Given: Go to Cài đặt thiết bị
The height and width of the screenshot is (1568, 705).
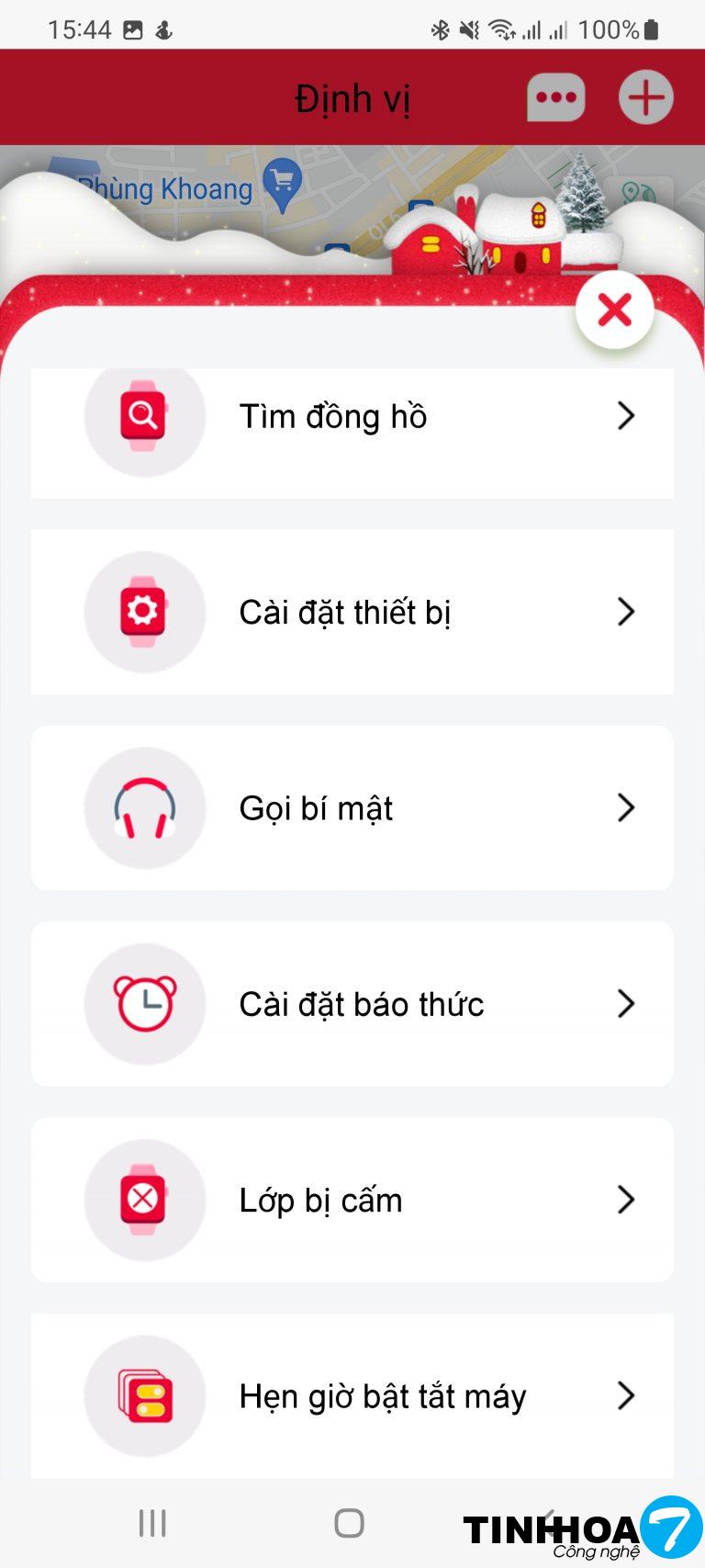Looking at the screenshot, I should (352, 612).
